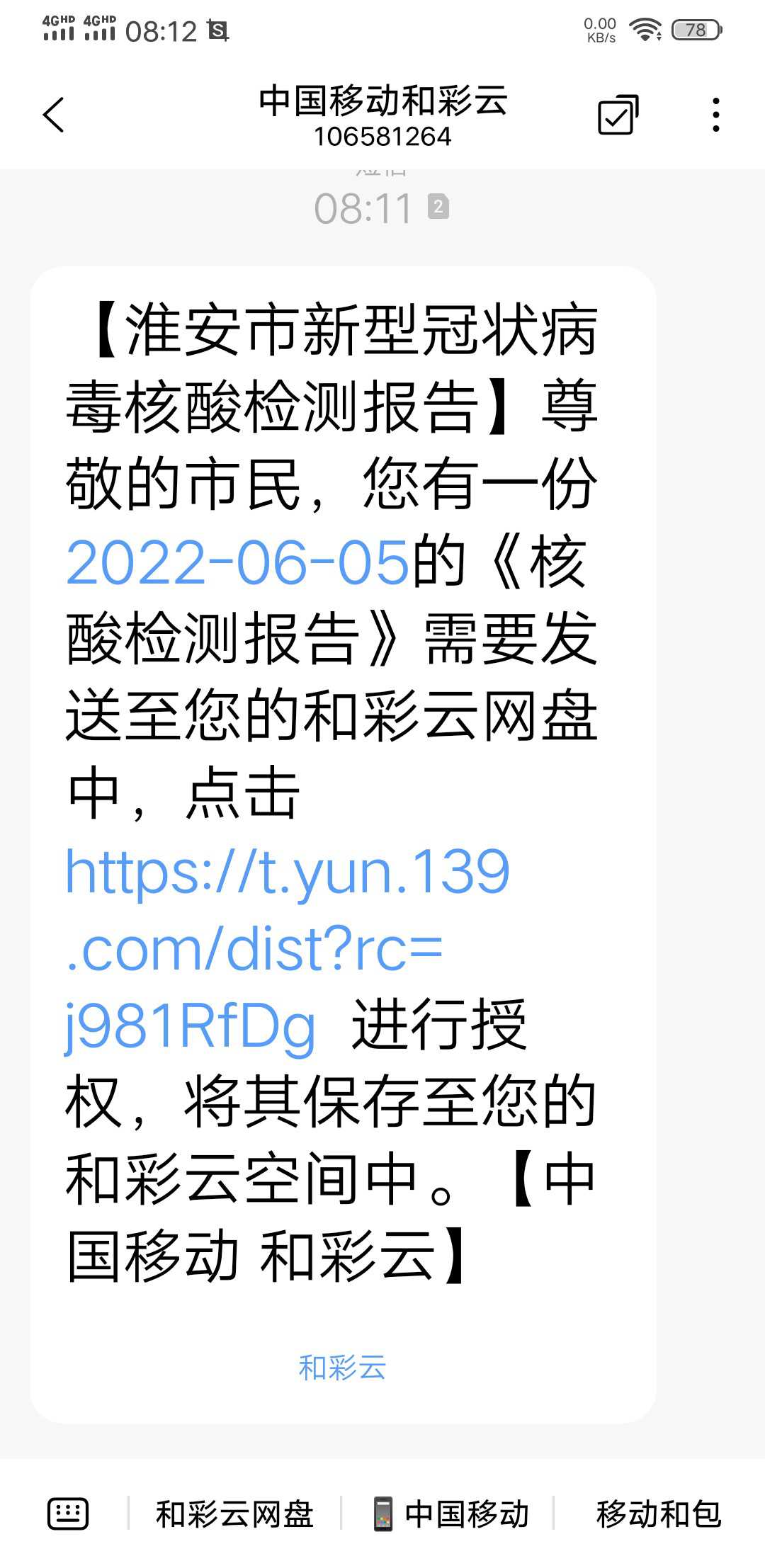Open the 中国移动 menu

click(x=450, y=1514)
